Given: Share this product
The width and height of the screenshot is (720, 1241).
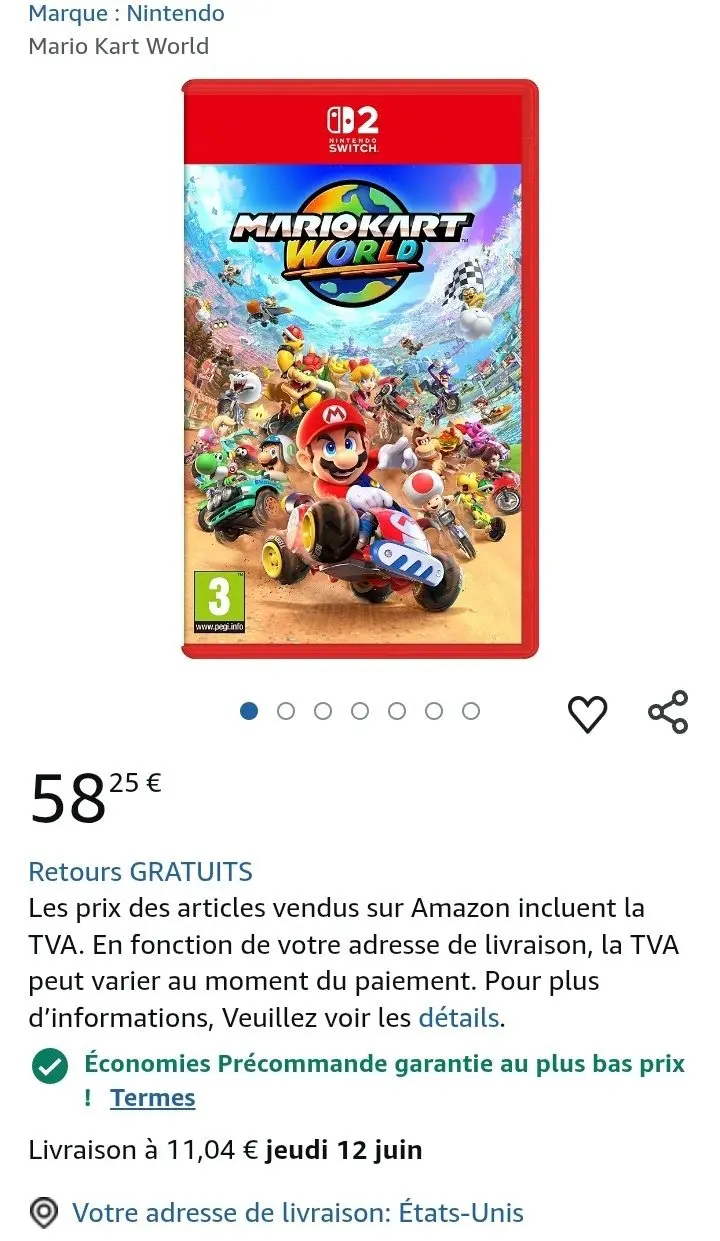Looking at the screenshot, I should click(x=668, y=712).
